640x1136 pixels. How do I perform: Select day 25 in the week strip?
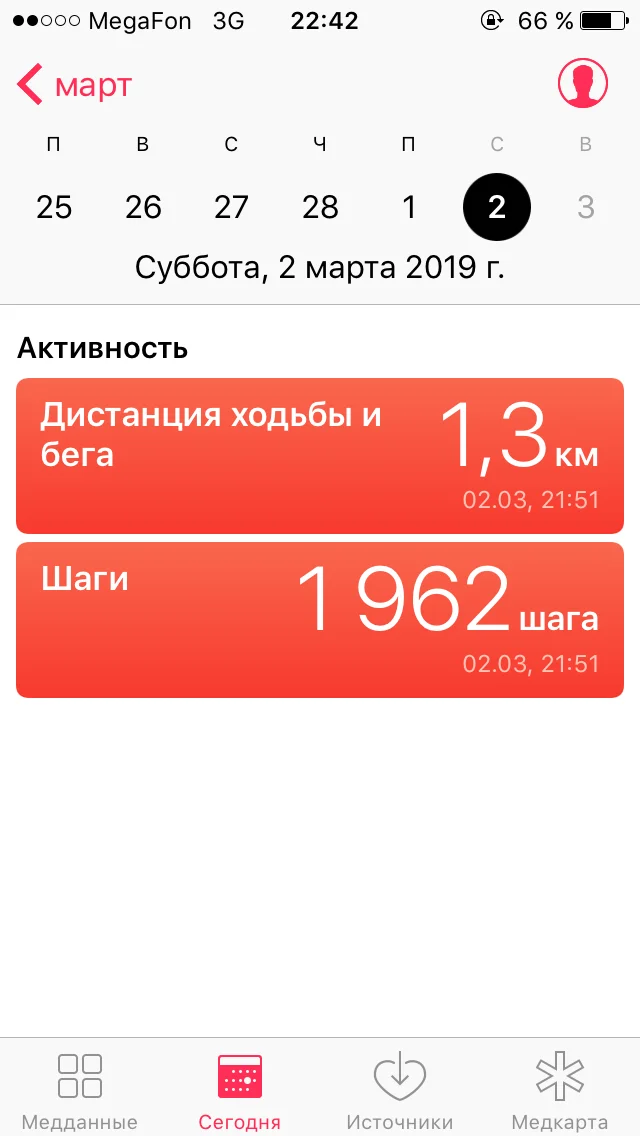(x=54, y=207)
